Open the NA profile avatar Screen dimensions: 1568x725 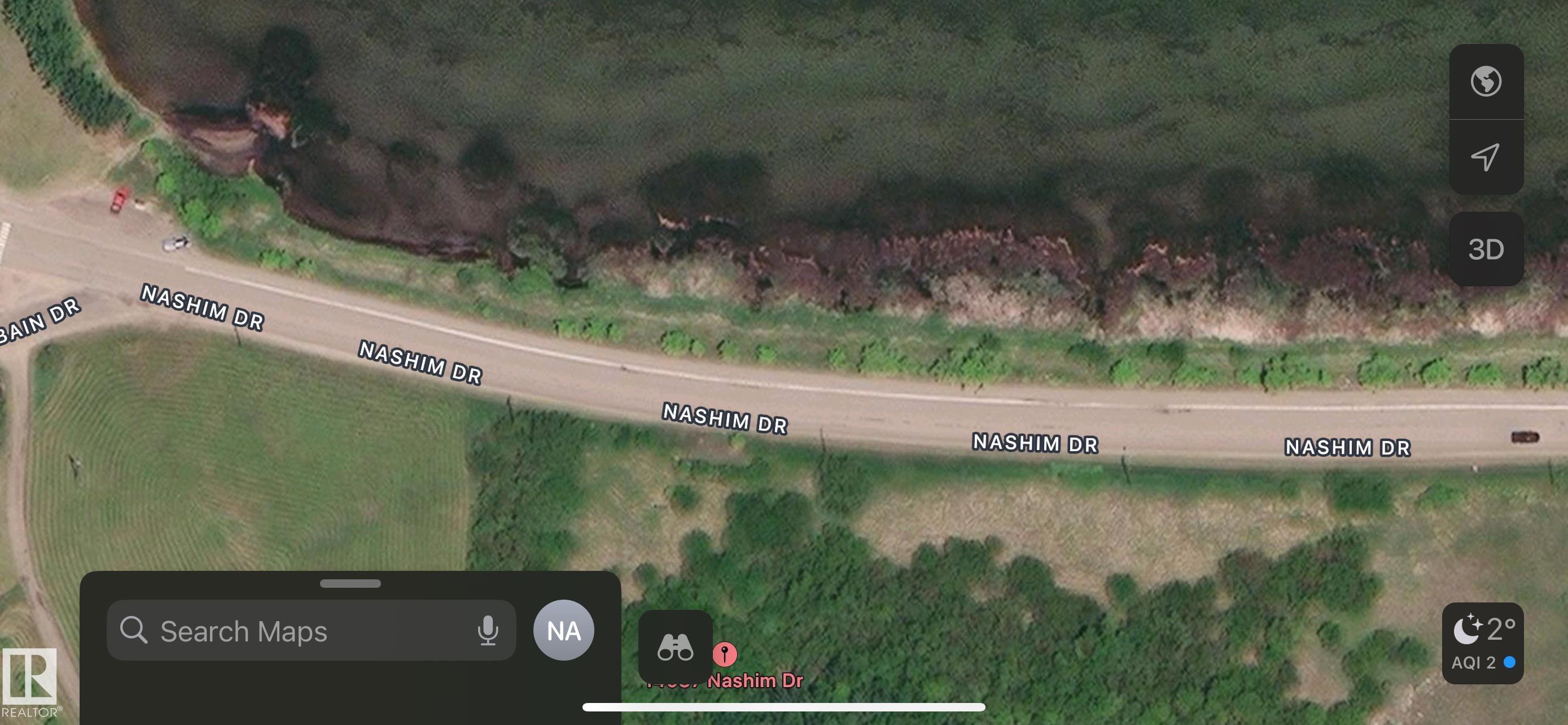coord(563,631)
